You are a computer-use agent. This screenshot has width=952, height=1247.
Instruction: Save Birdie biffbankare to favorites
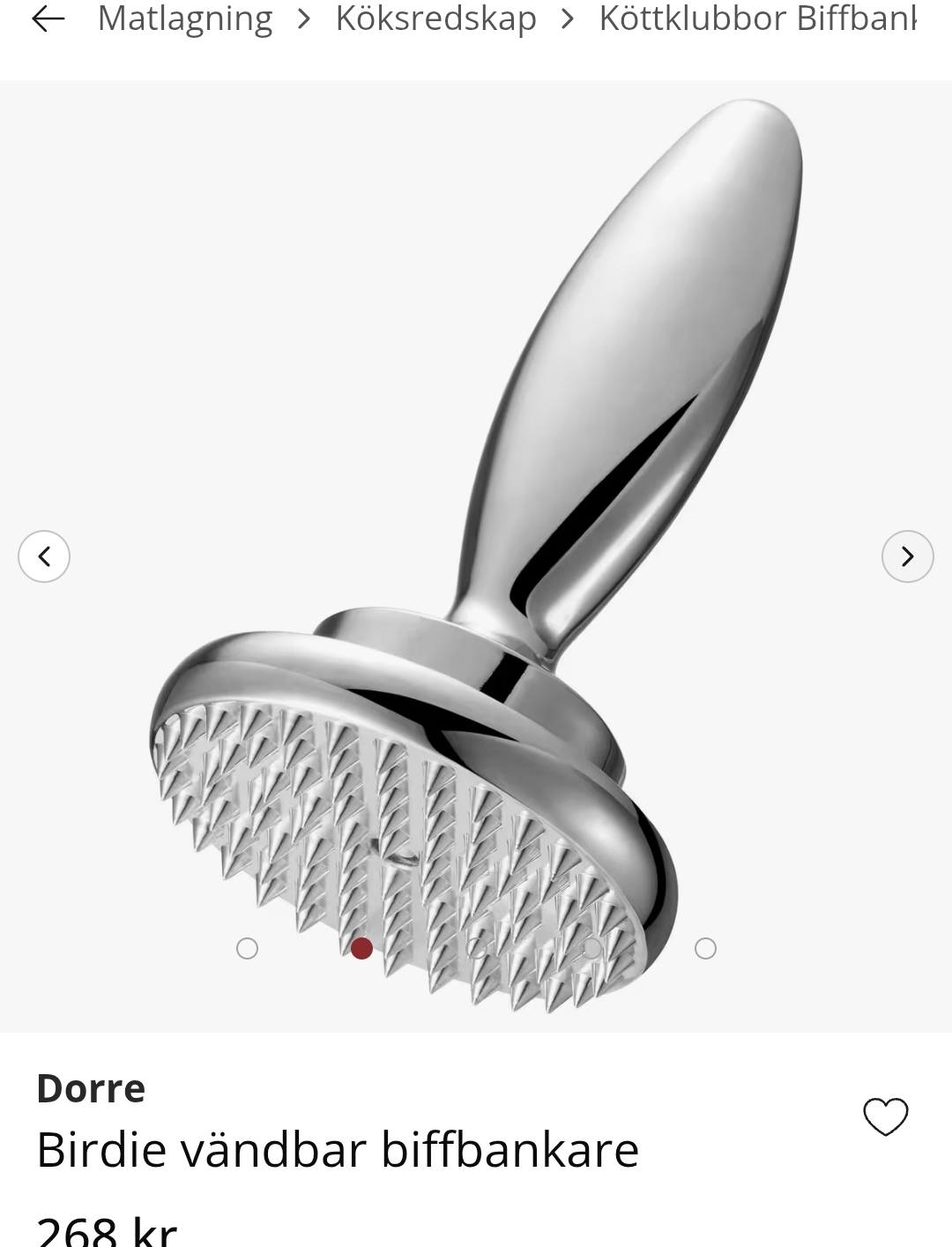[885, 1116]
